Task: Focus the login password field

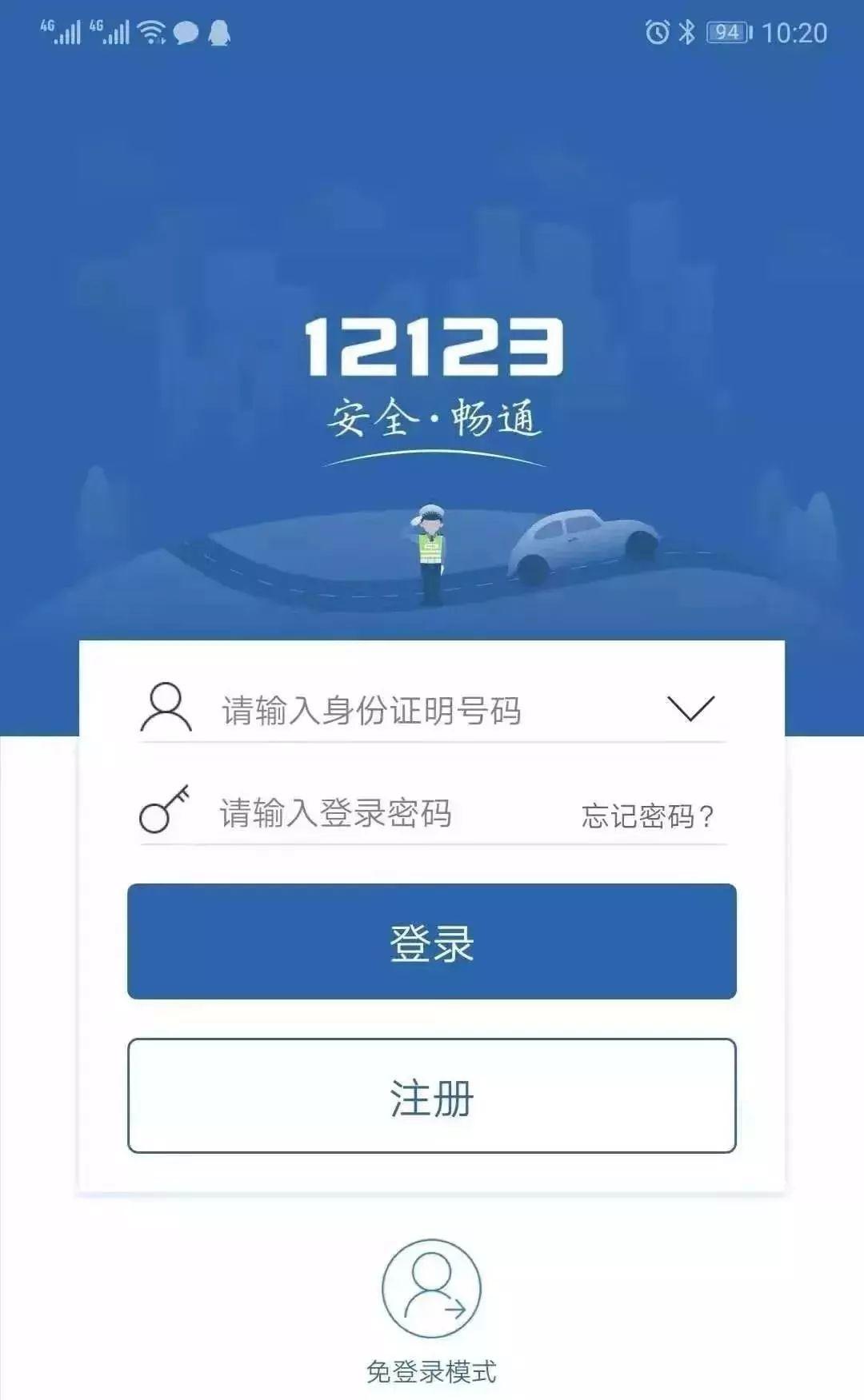Action: click(x=376, y=813)
